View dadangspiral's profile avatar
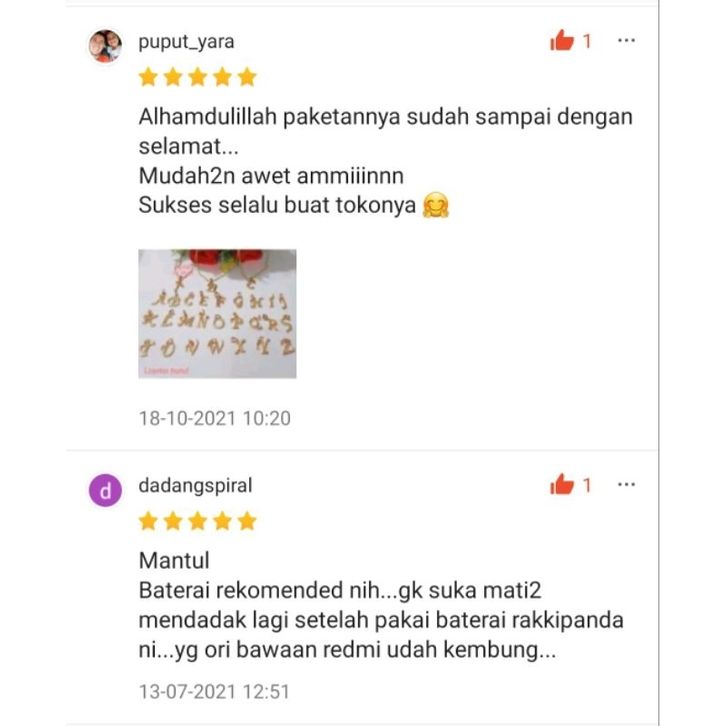 [x=105, y=490]
